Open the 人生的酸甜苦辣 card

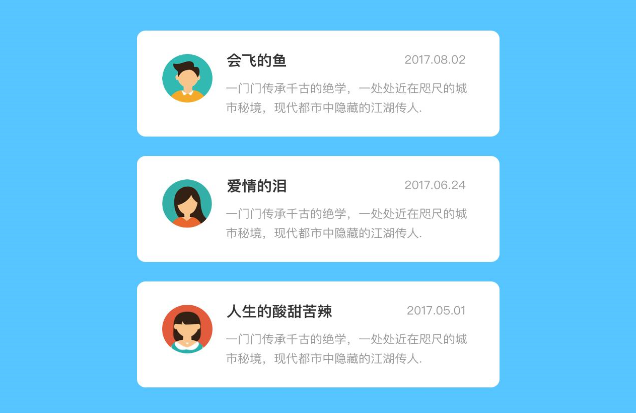pyautogui.click(x=318, y=334)
